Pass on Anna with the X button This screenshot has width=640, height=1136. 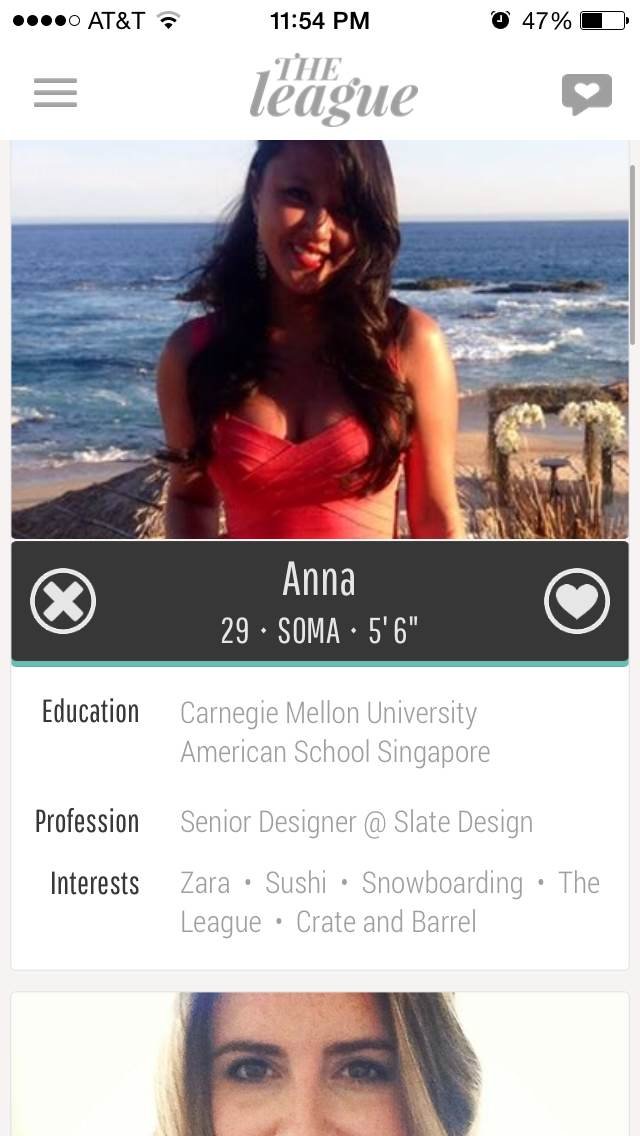click(64, 601)
